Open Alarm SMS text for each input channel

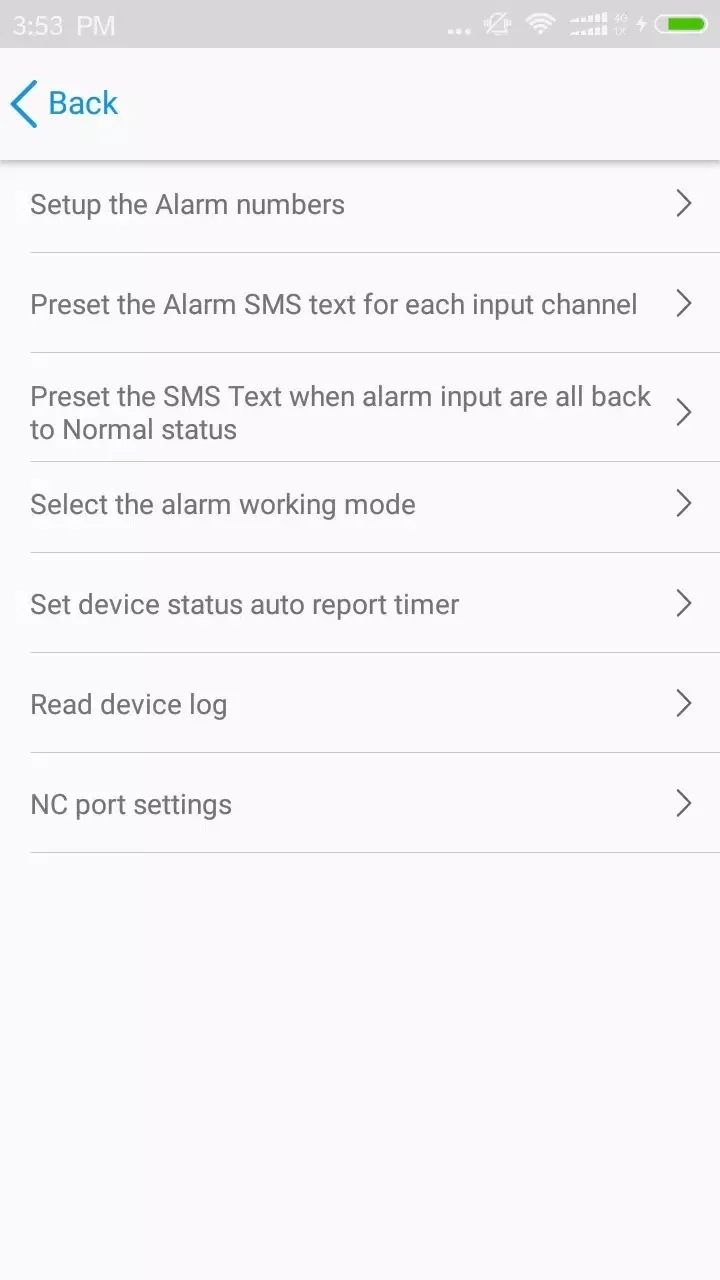(360, 303)
